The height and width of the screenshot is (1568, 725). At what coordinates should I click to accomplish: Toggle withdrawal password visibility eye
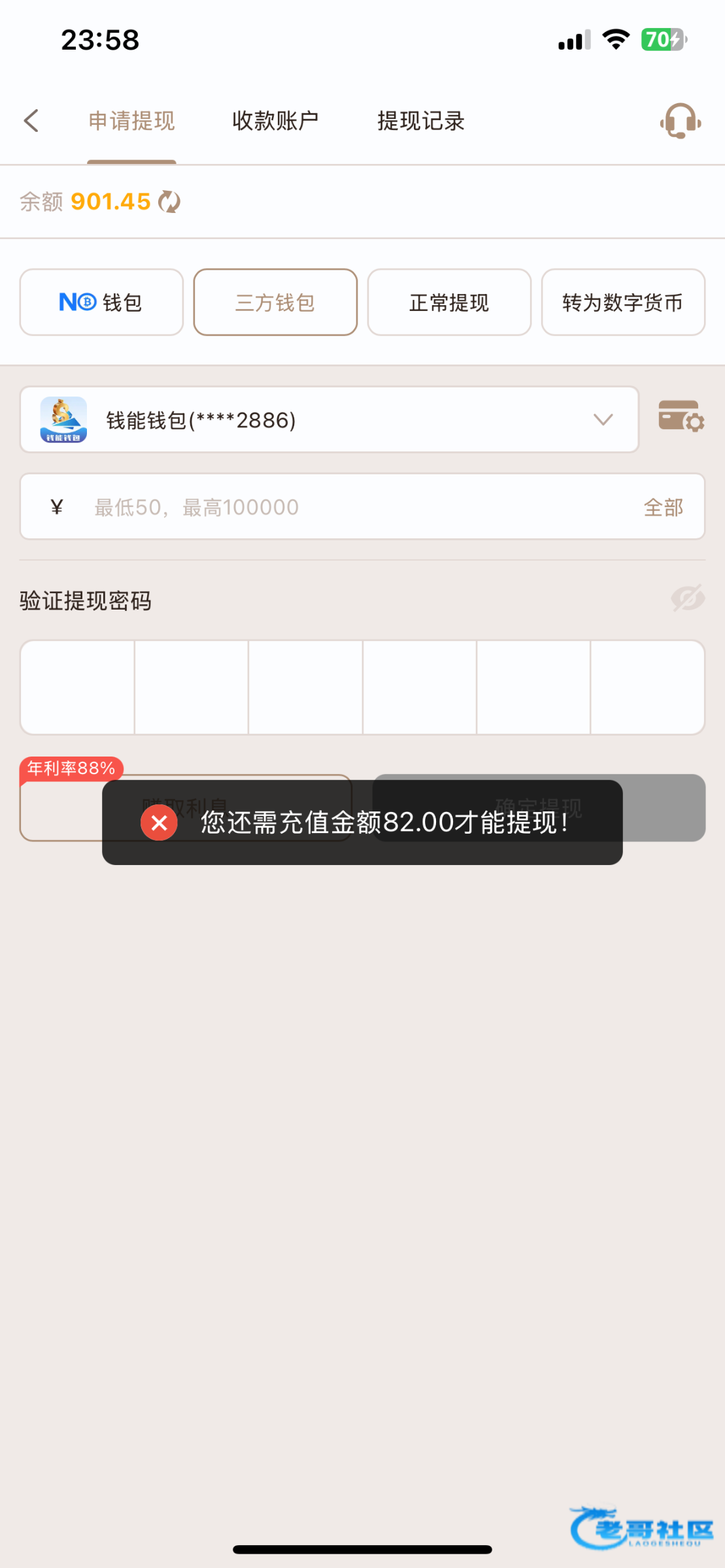coord(687,598)
